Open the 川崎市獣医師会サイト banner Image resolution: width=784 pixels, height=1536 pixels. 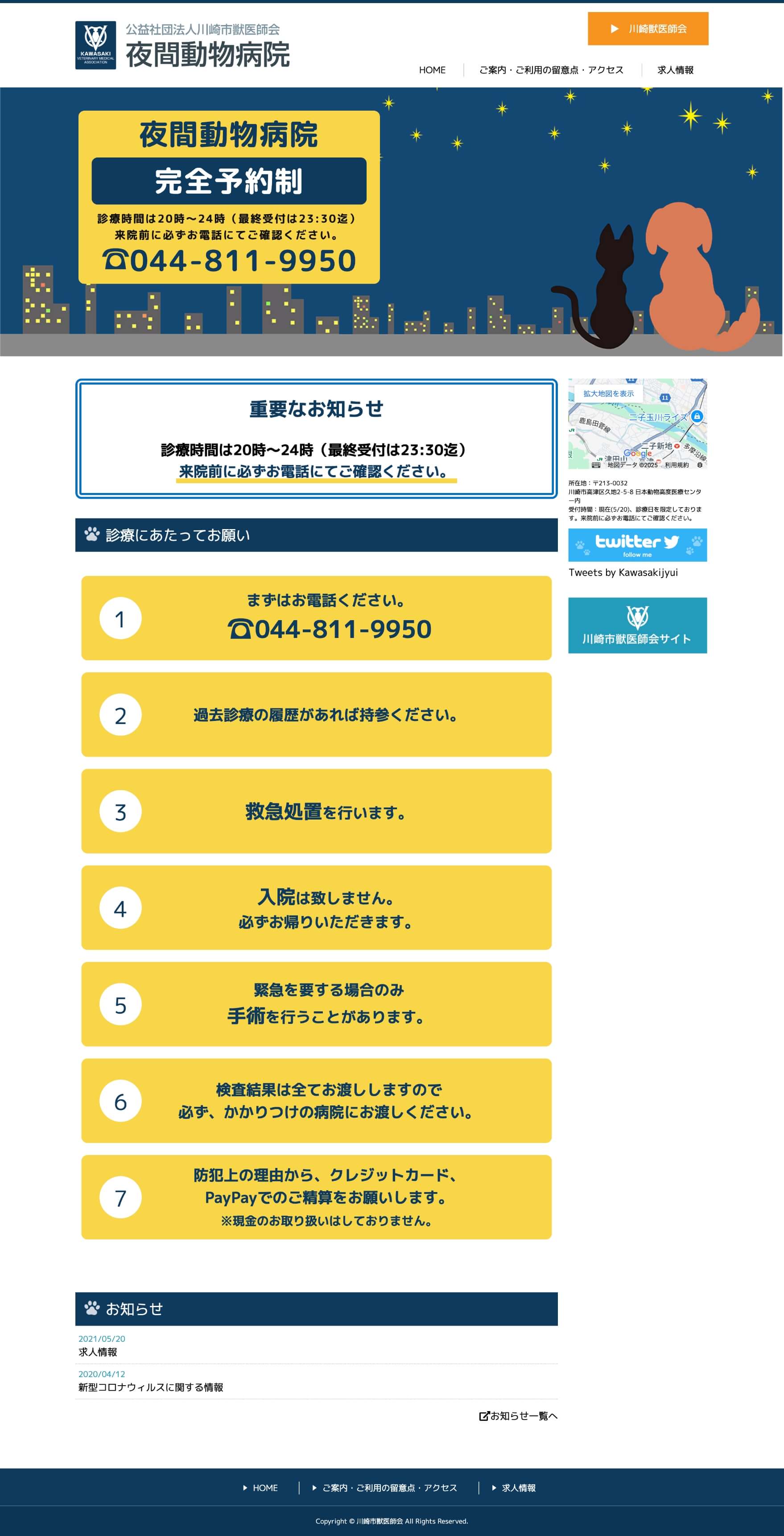coord(637,625)
